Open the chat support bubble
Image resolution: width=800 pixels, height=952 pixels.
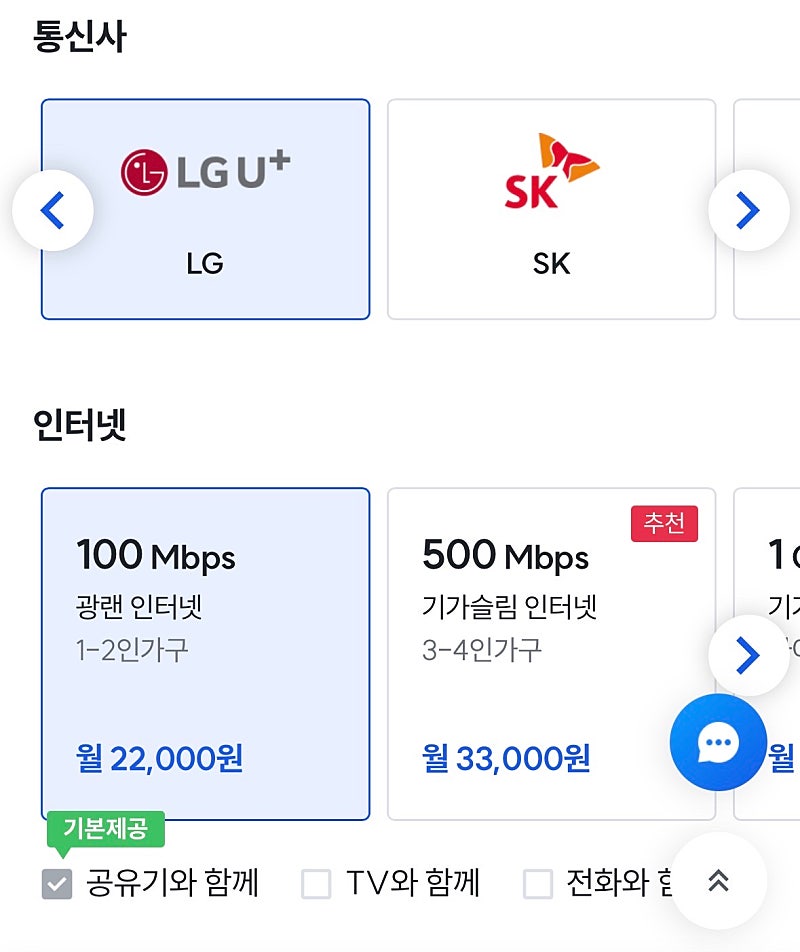pyautogui.click(x=718, y=742)
